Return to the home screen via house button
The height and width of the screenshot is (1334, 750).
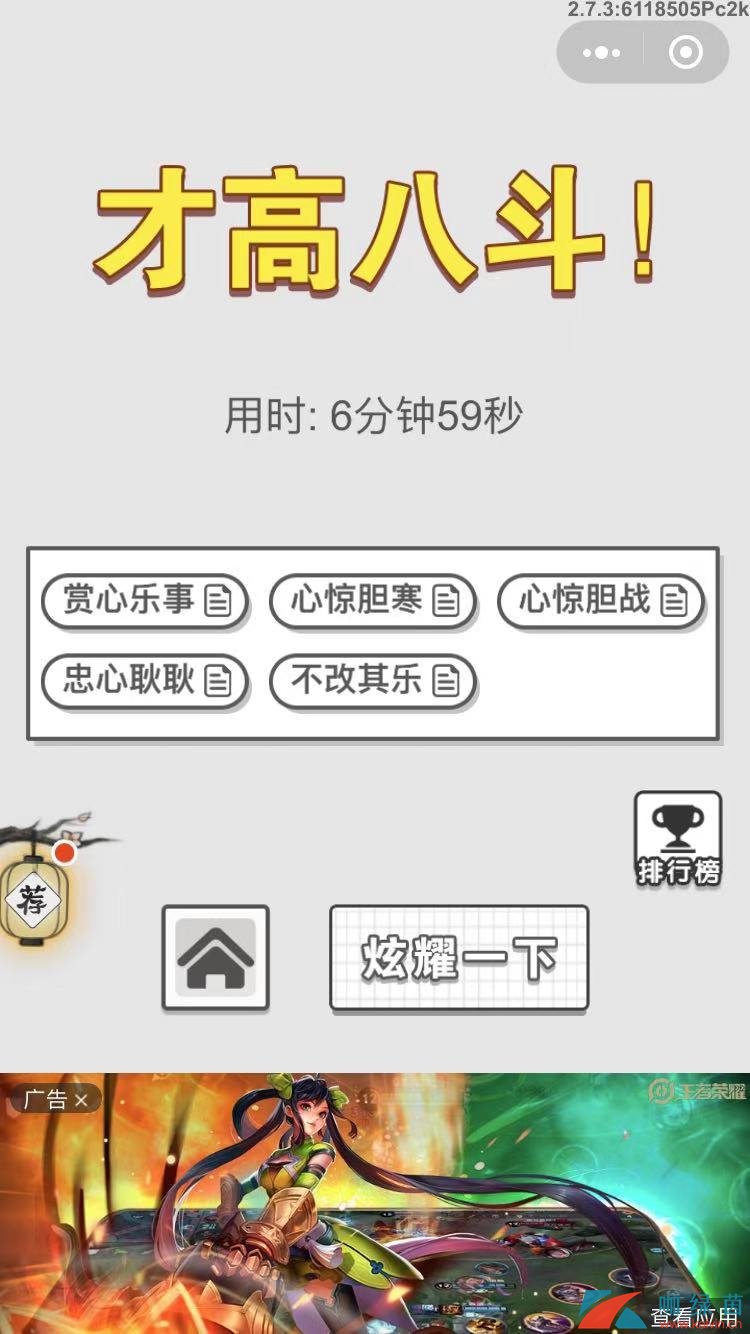pyautogui.click(x=216, y=957)
